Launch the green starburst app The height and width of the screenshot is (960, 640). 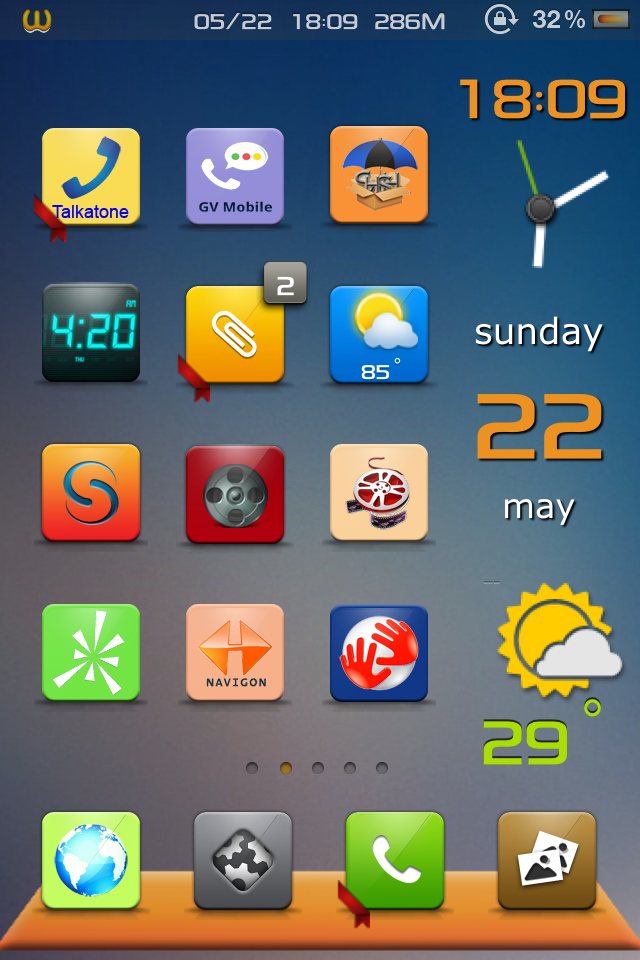[x=91, y=652]
